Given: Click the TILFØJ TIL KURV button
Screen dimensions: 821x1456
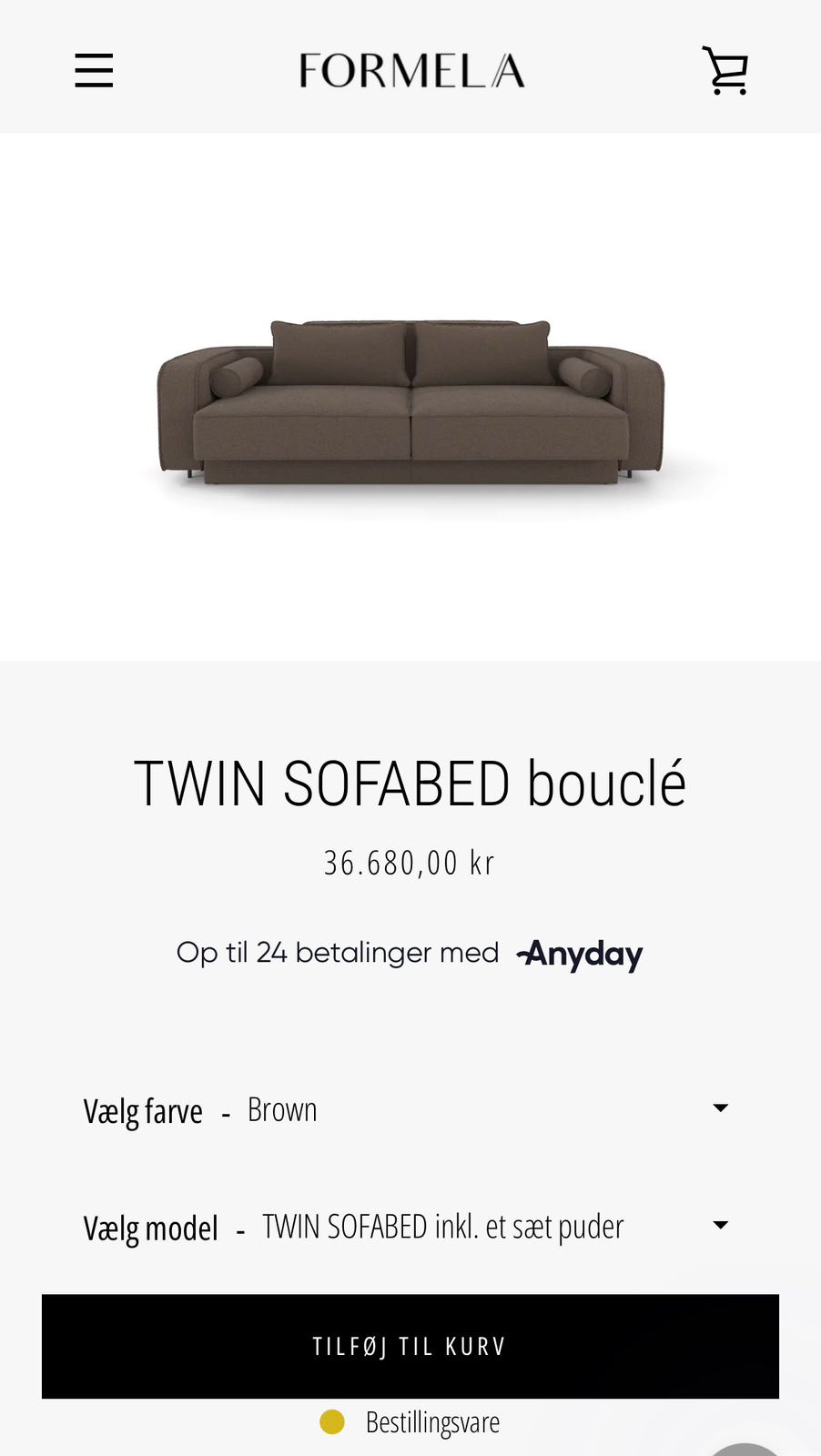Looking at the screenshot, I should tap(410, 1346).
